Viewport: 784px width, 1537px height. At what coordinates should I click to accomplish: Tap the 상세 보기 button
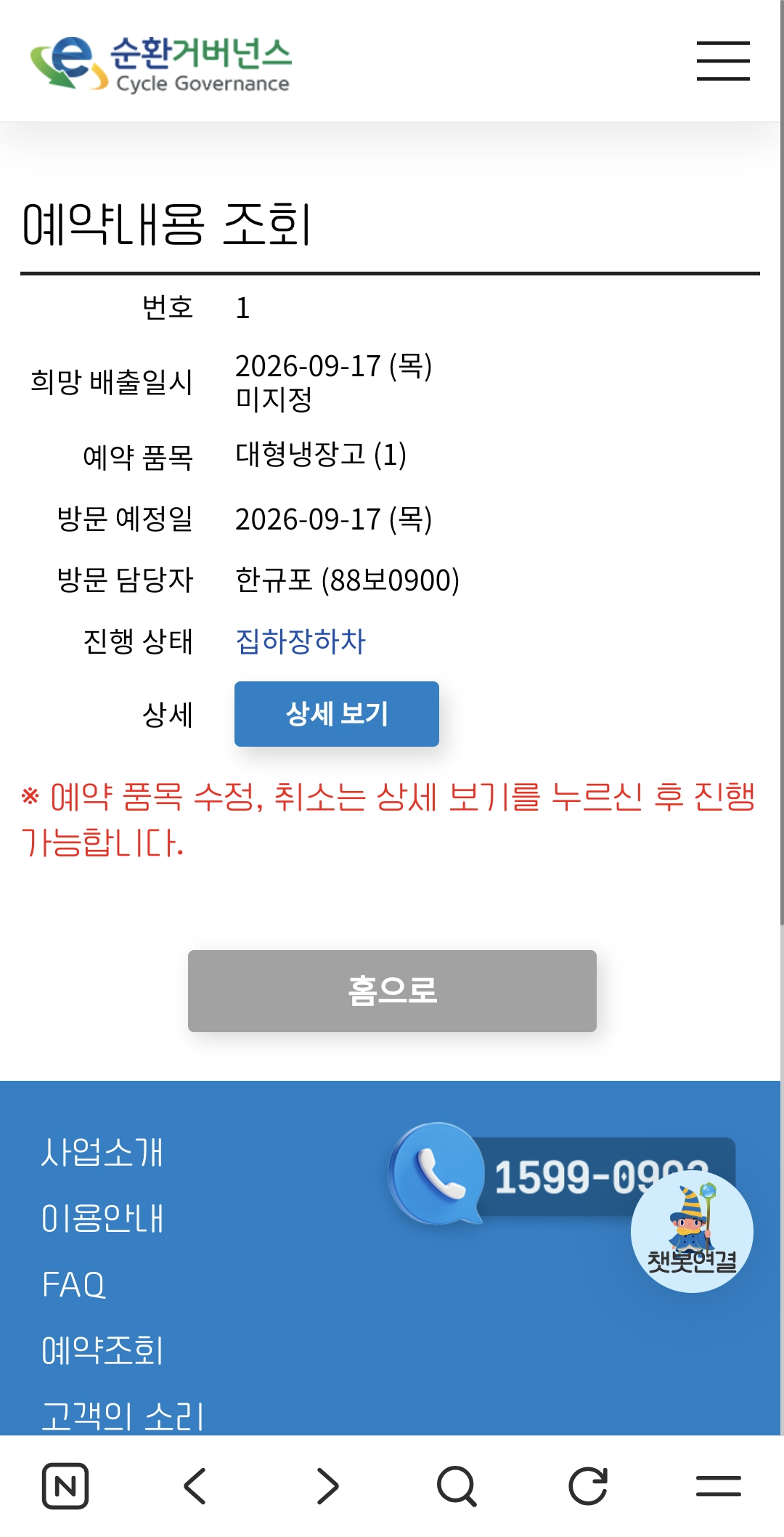[337, 714]
